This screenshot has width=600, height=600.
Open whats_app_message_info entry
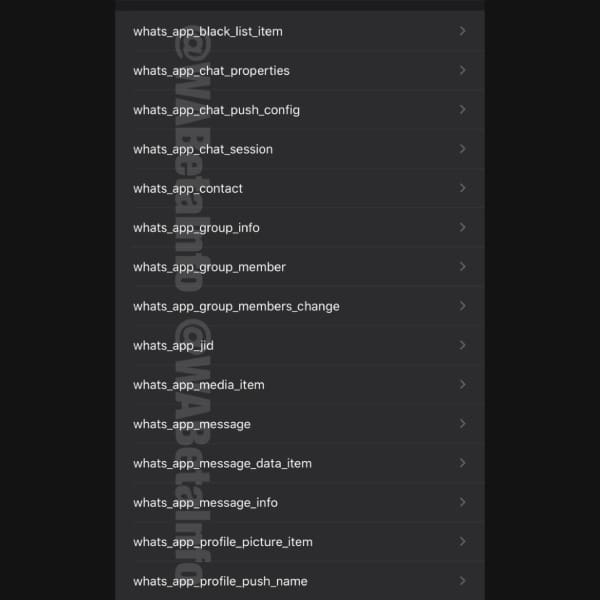(298, 502)
